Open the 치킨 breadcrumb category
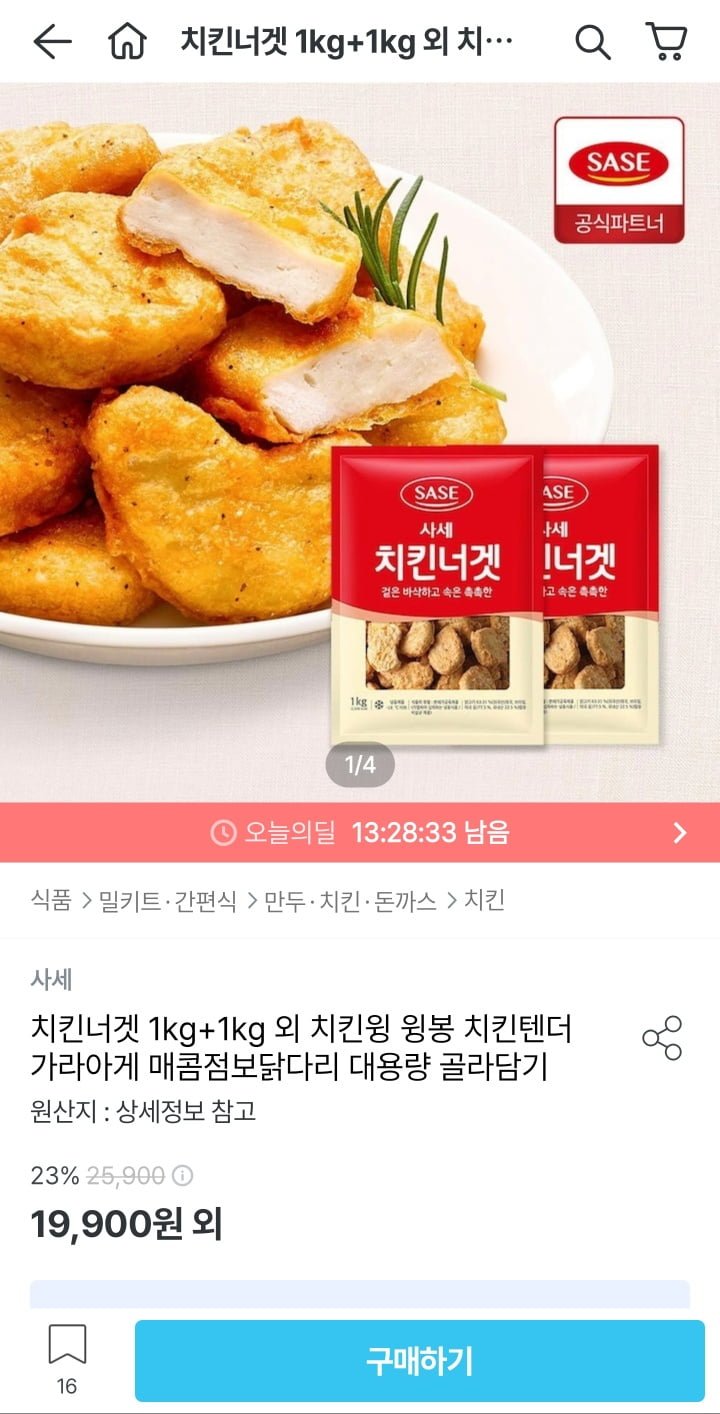This screenshot has height=1414, width=720. coord(485,901)
